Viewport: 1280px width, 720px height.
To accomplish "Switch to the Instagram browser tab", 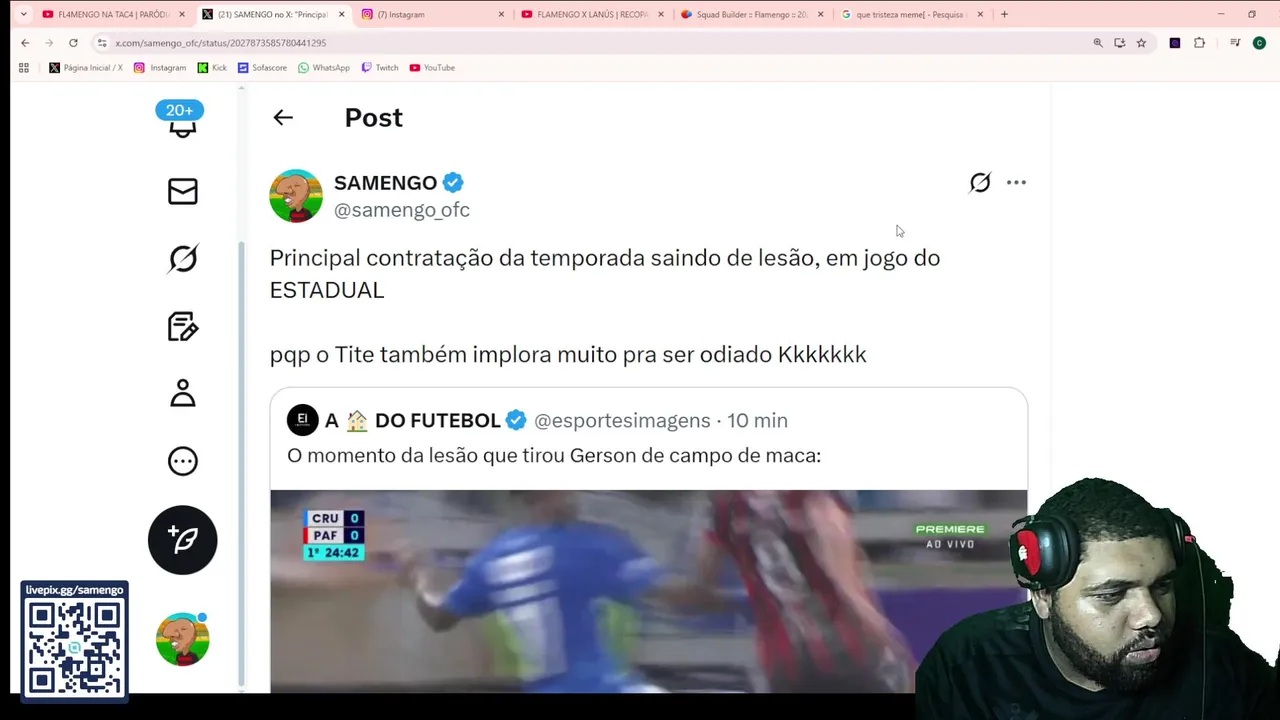I will [x=430, y=15].
